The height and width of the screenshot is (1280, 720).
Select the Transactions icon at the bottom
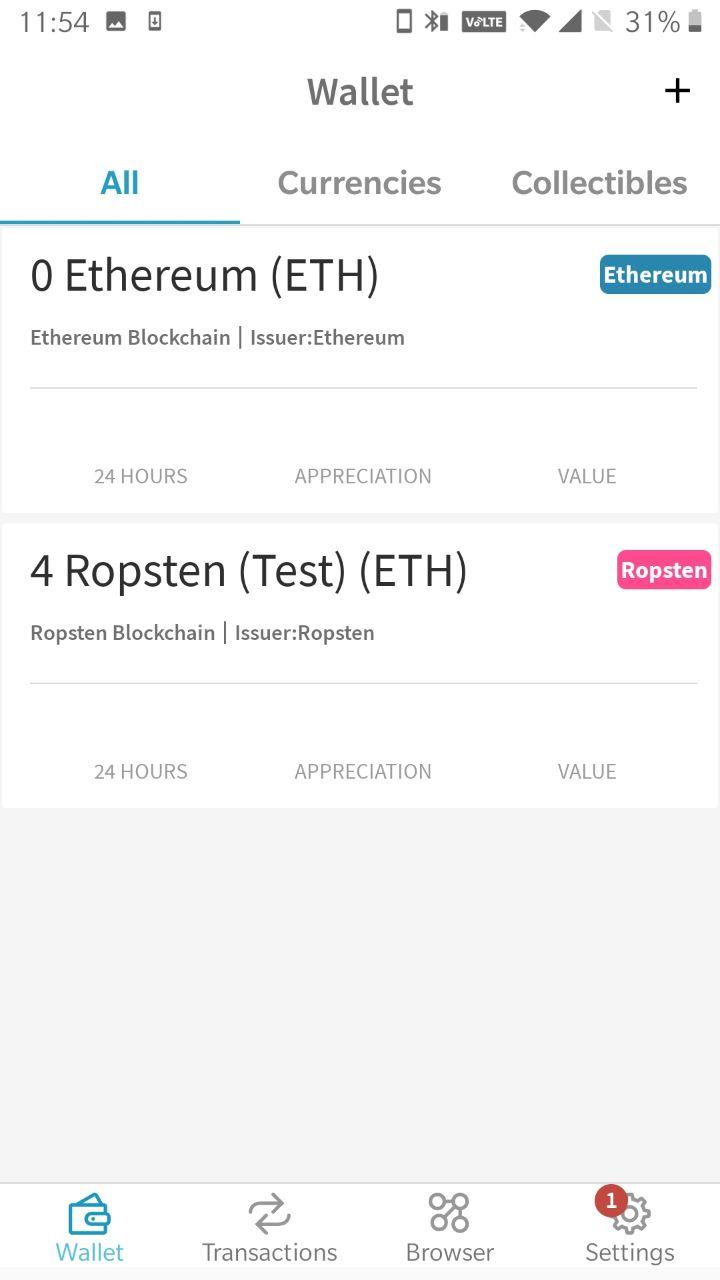269,1212
